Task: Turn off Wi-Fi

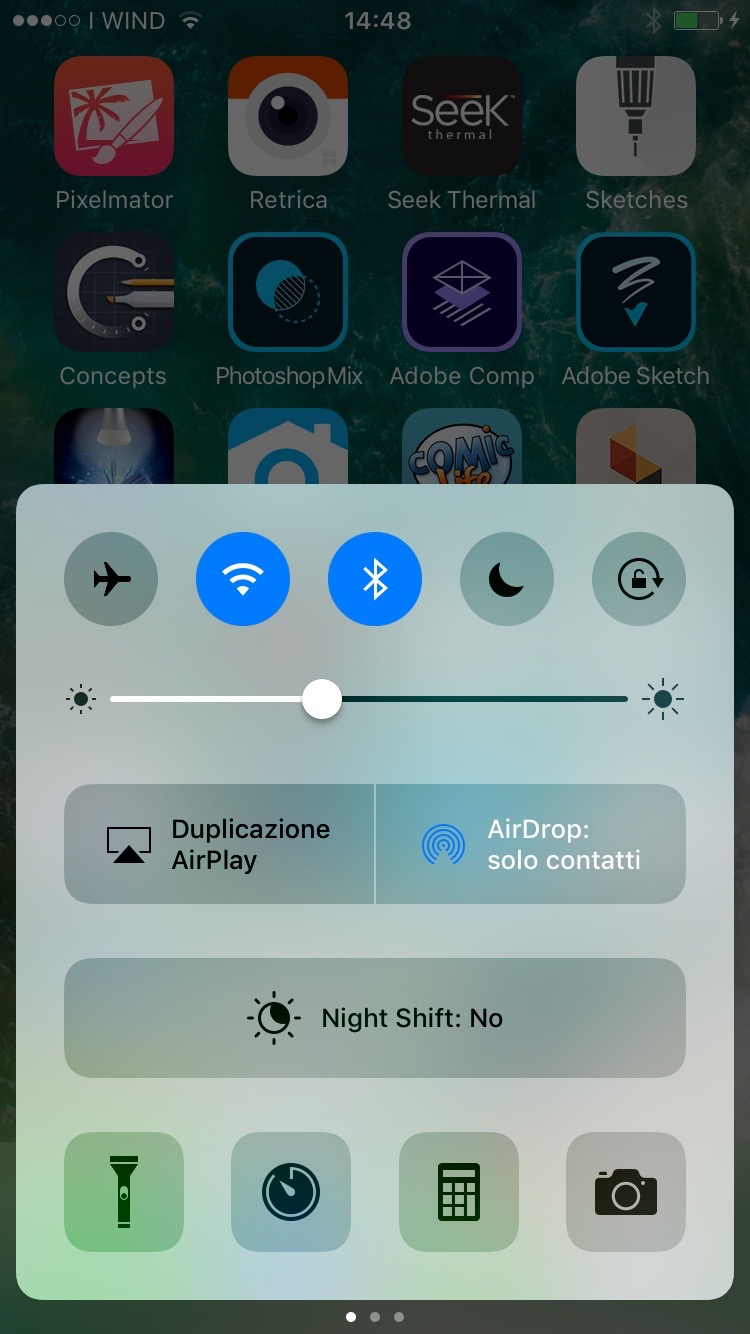Action: (x=243, y=579)
